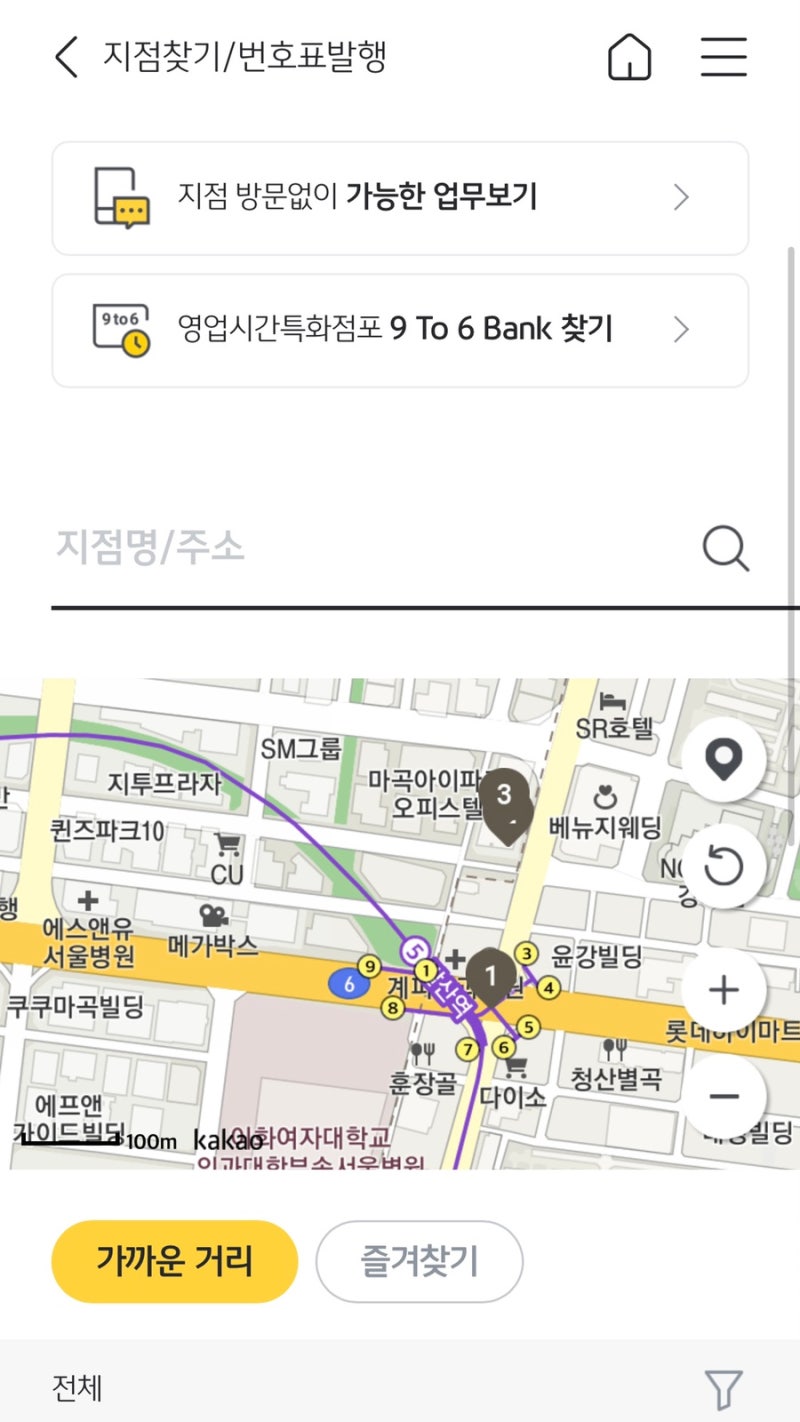Open 9 To 6 Bank 찾기
800x1422 pixels.
400,330
